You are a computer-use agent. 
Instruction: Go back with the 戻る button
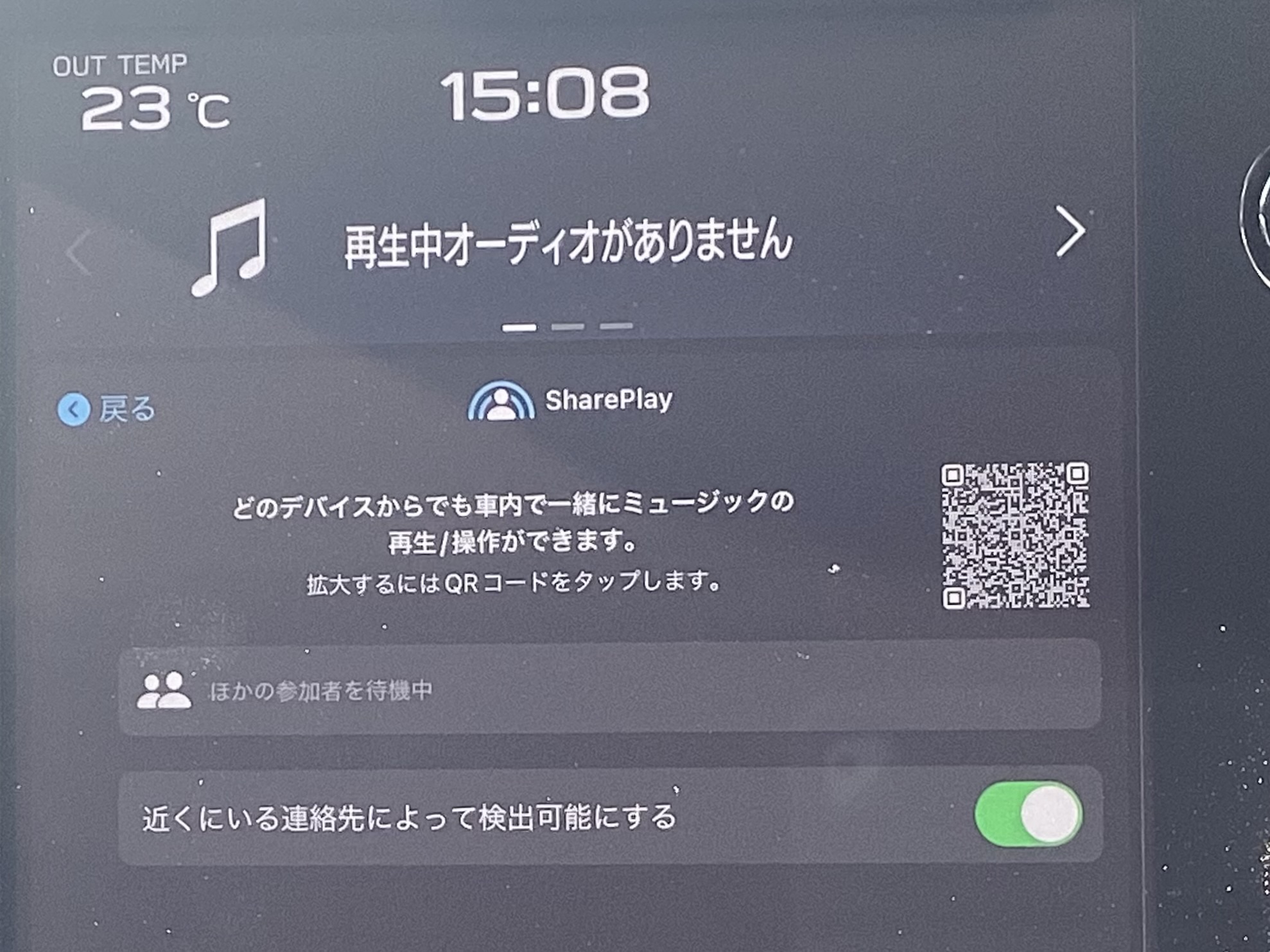point(107,409)
